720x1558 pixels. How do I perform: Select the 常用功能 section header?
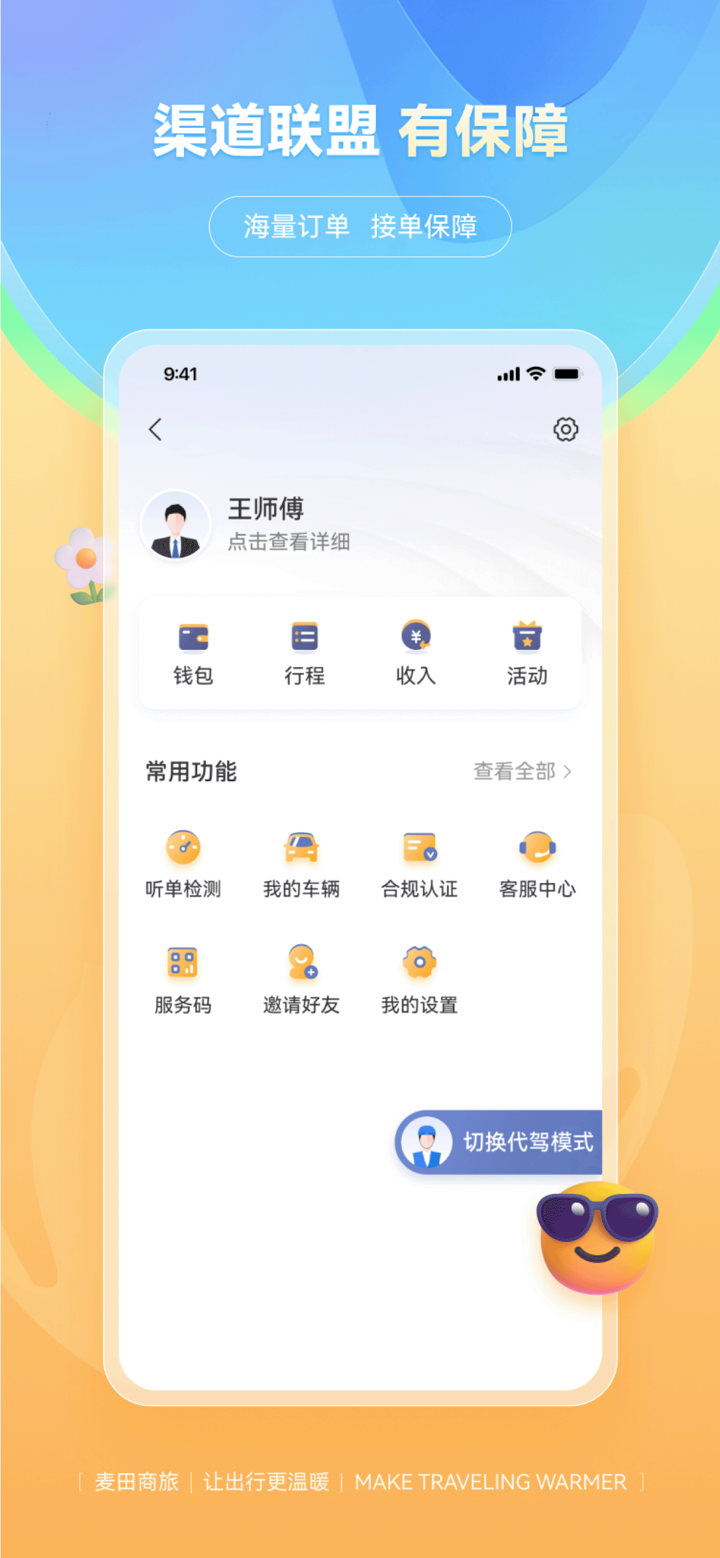(191, 770)
